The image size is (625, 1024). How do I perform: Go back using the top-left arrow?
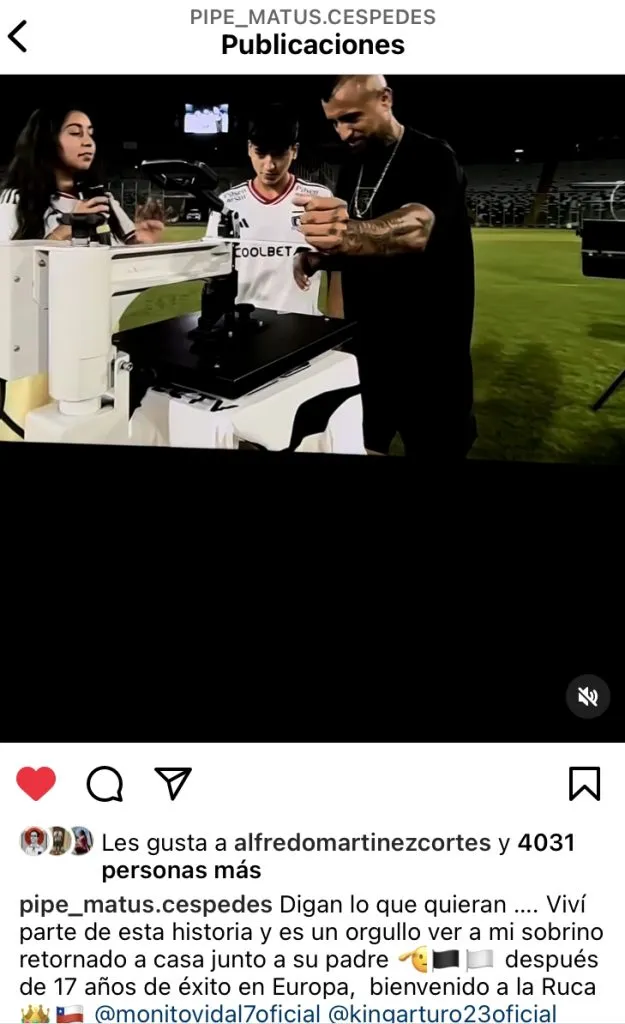pos(18,36)
